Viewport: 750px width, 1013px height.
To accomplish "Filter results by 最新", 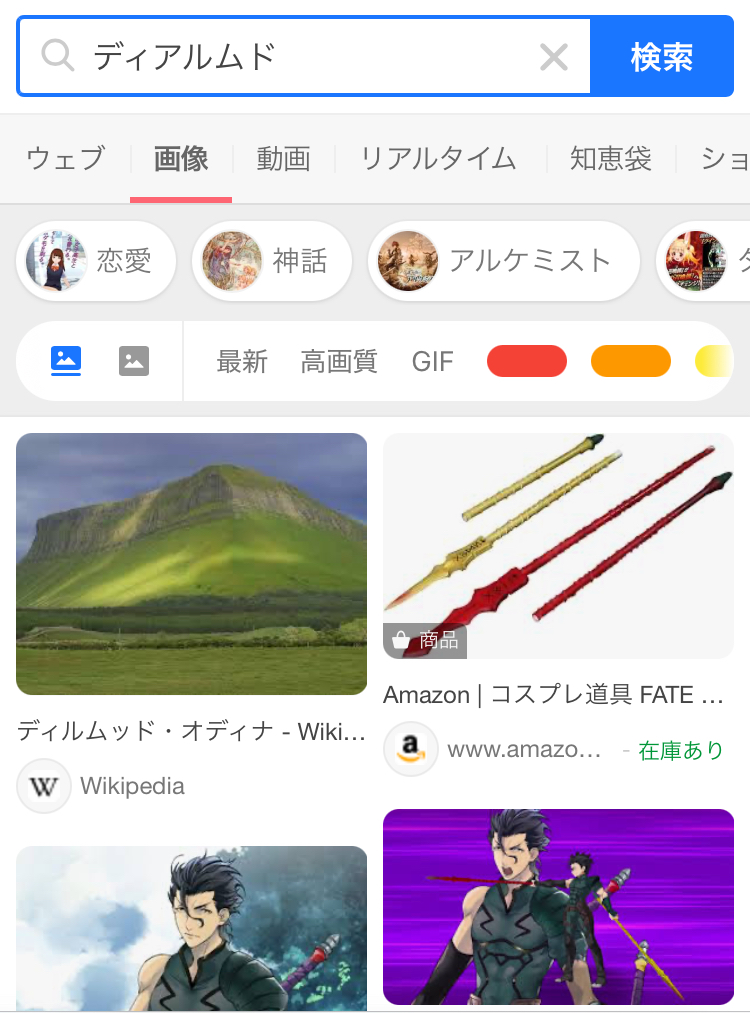I will tap(242, 361).
